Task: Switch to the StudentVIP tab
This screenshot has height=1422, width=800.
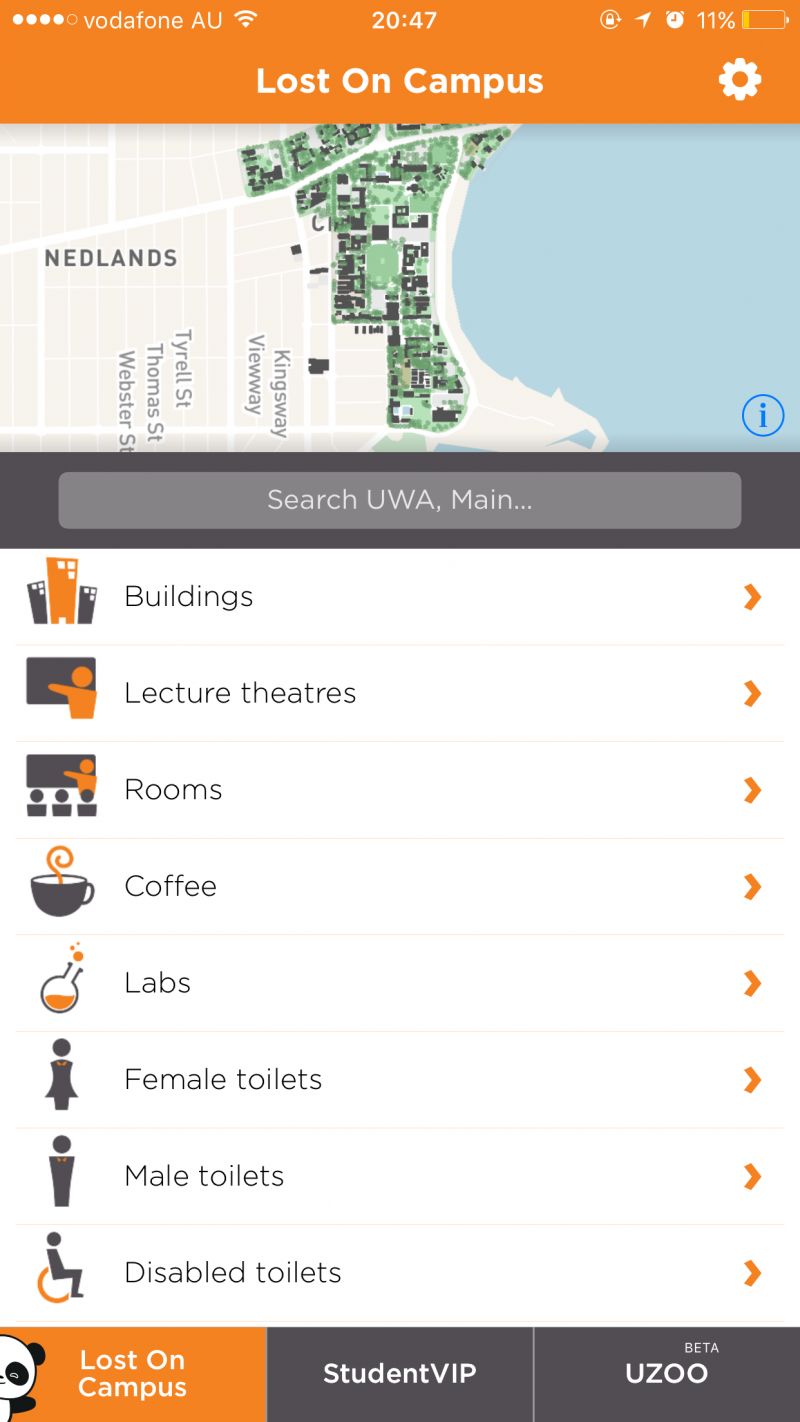Action: point(400,1374)
